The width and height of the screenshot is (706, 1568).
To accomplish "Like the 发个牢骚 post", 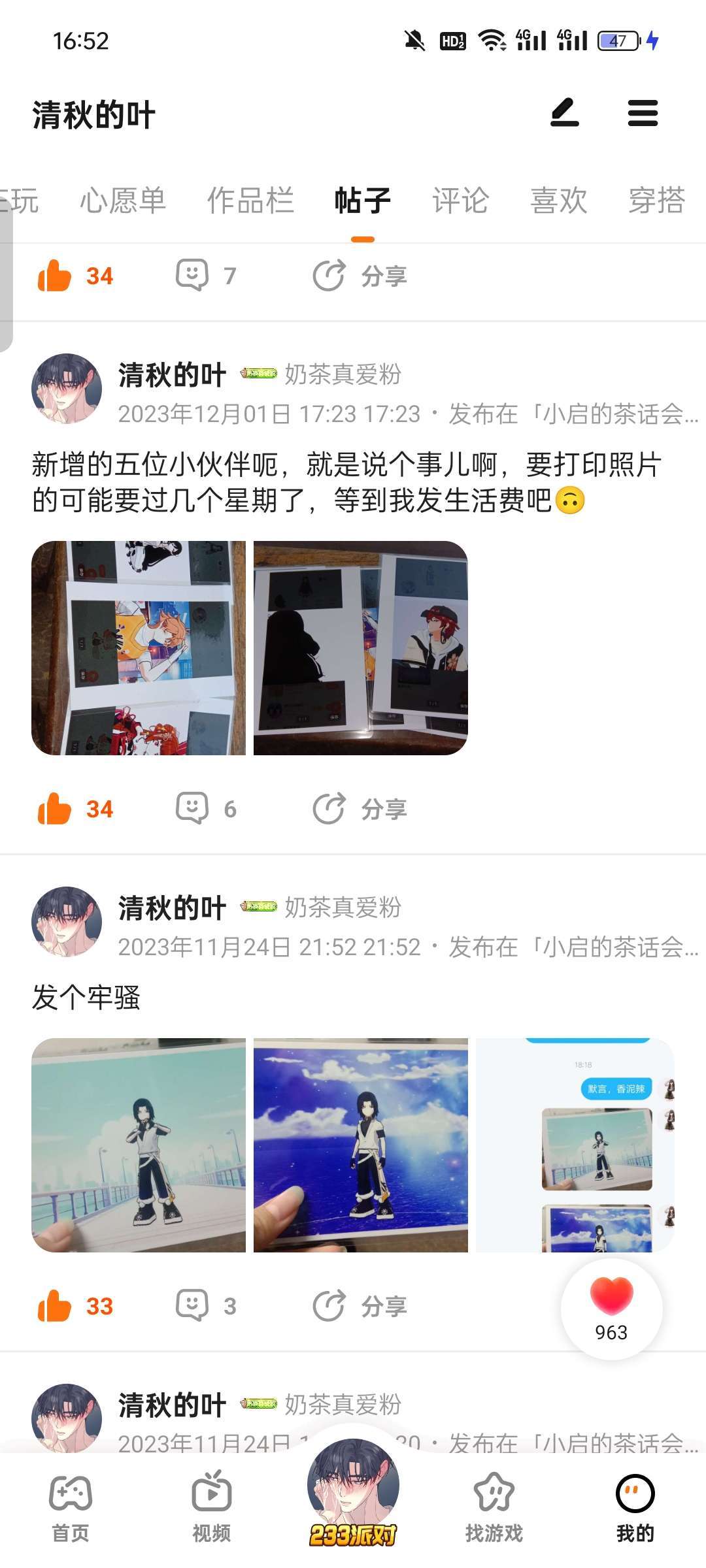I will point(56,1306).
